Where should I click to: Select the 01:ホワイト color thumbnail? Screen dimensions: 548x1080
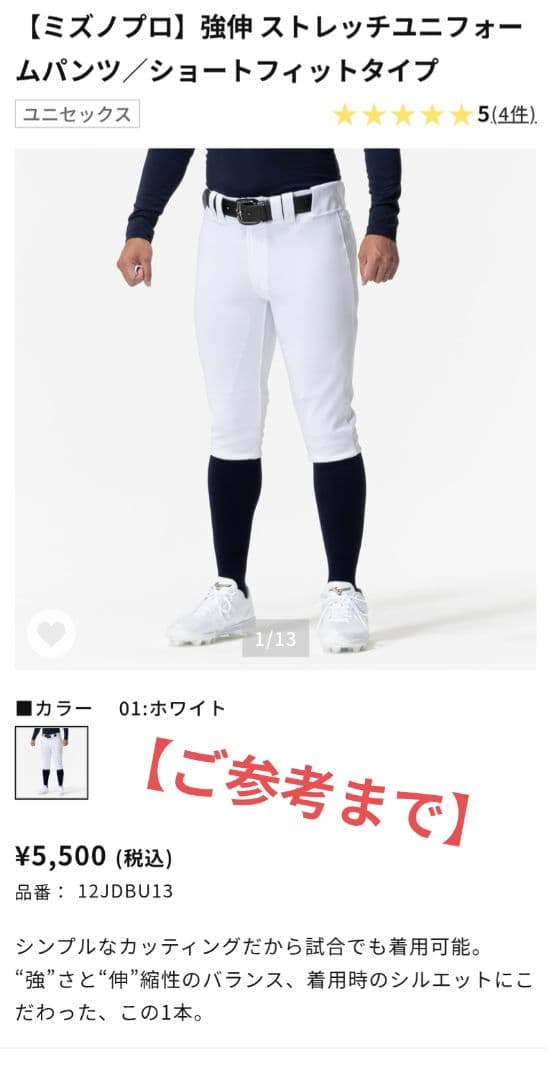point(52,762)
